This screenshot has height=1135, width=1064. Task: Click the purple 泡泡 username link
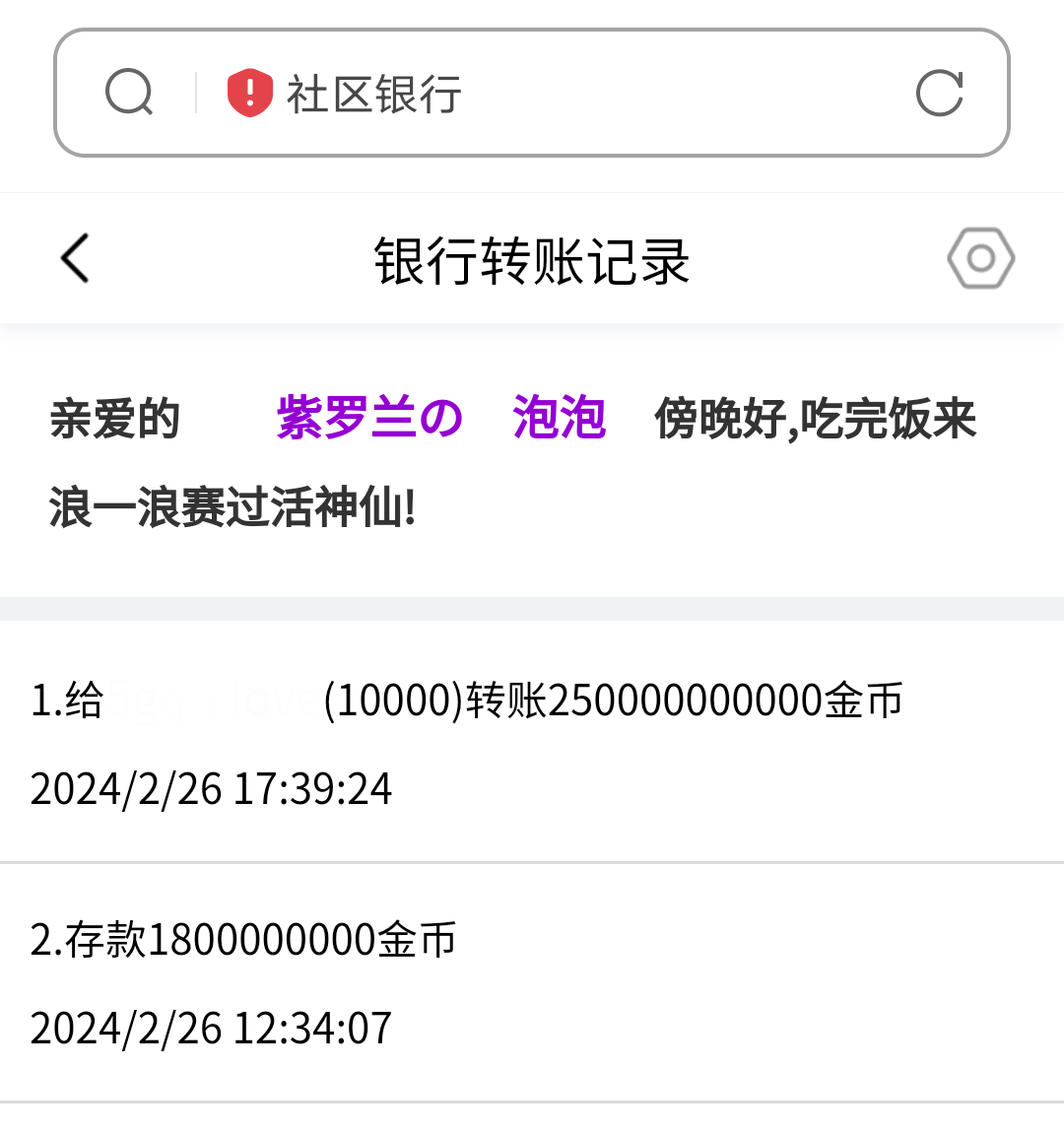tap(559, 418)
